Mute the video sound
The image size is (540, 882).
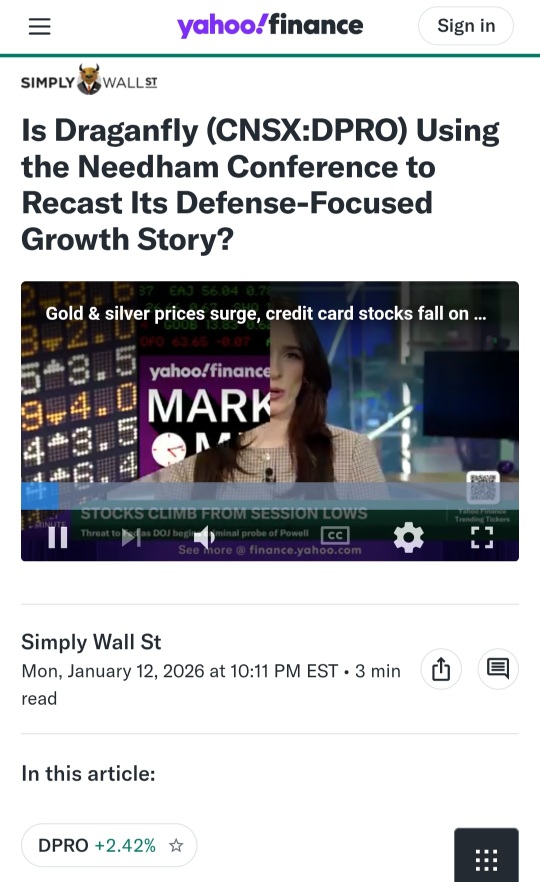pyautogui.click(x=205, y=537)
